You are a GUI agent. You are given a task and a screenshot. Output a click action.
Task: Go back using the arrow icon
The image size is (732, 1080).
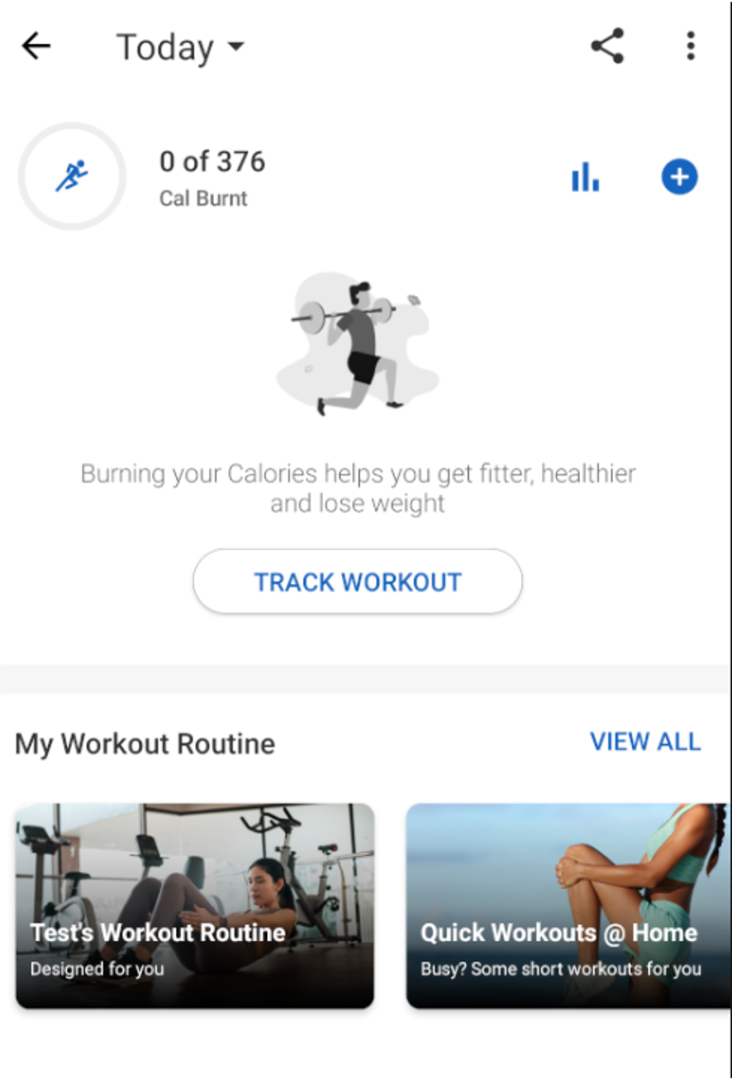(36, 46)
